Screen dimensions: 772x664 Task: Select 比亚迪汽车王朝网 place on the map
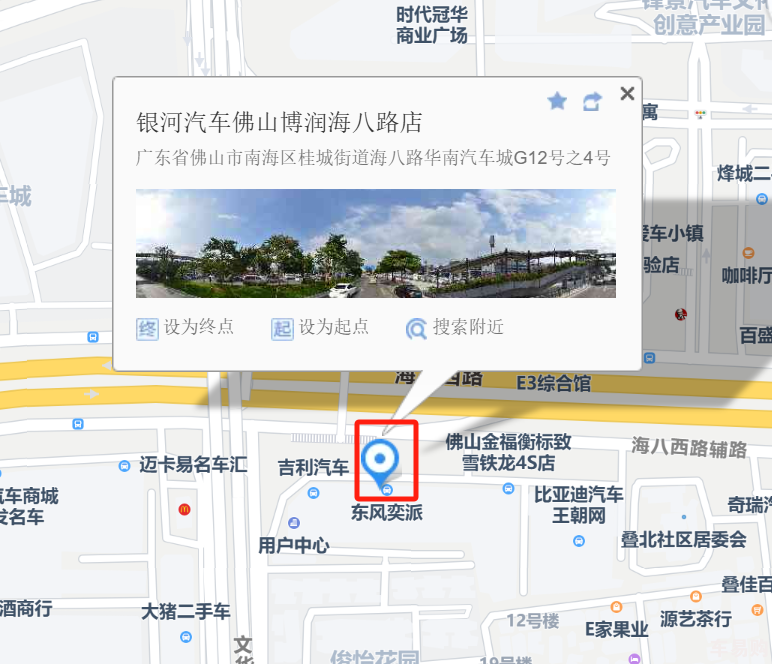578,505
